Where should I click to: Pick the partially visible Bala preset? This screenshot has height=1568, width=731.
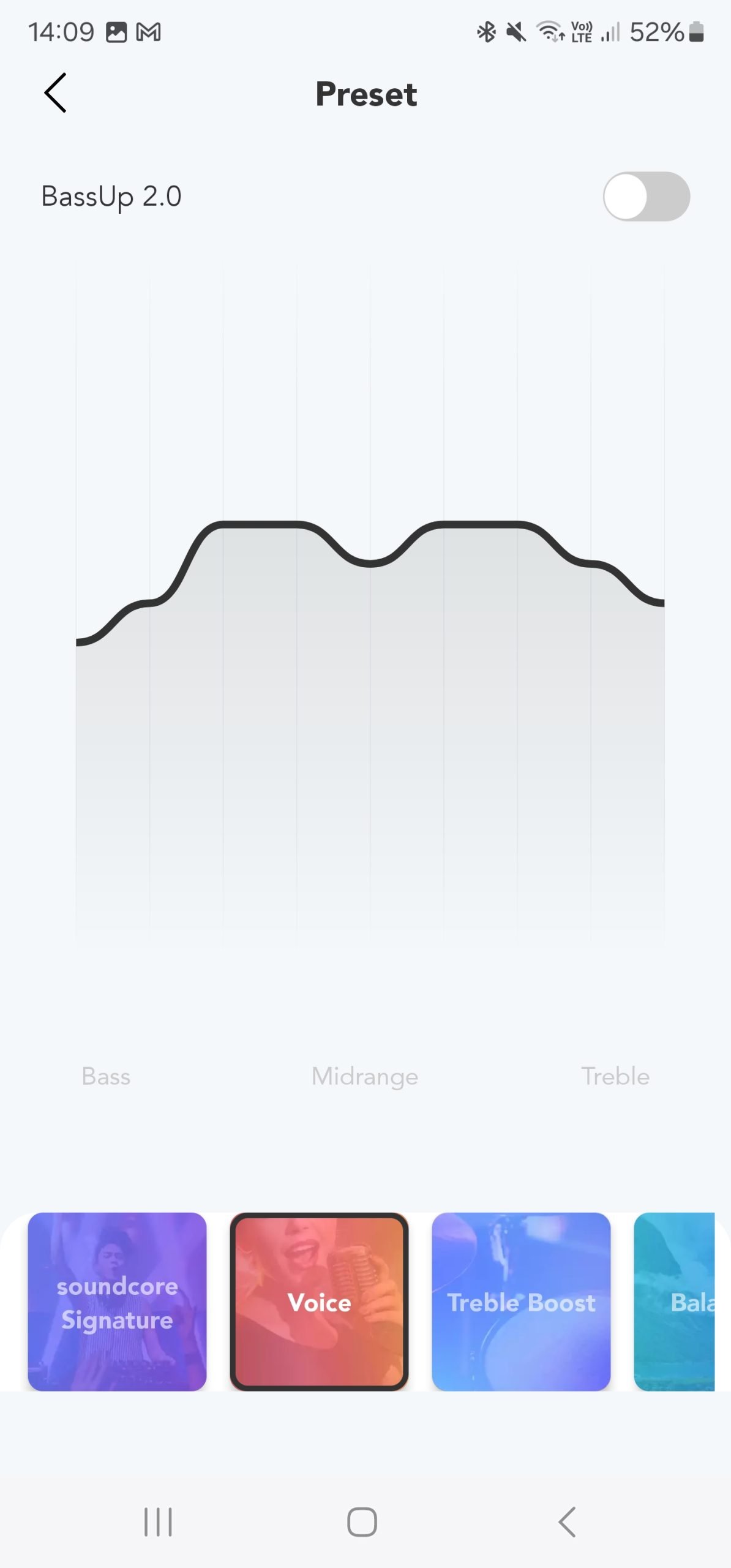[x=675, y=1302]
